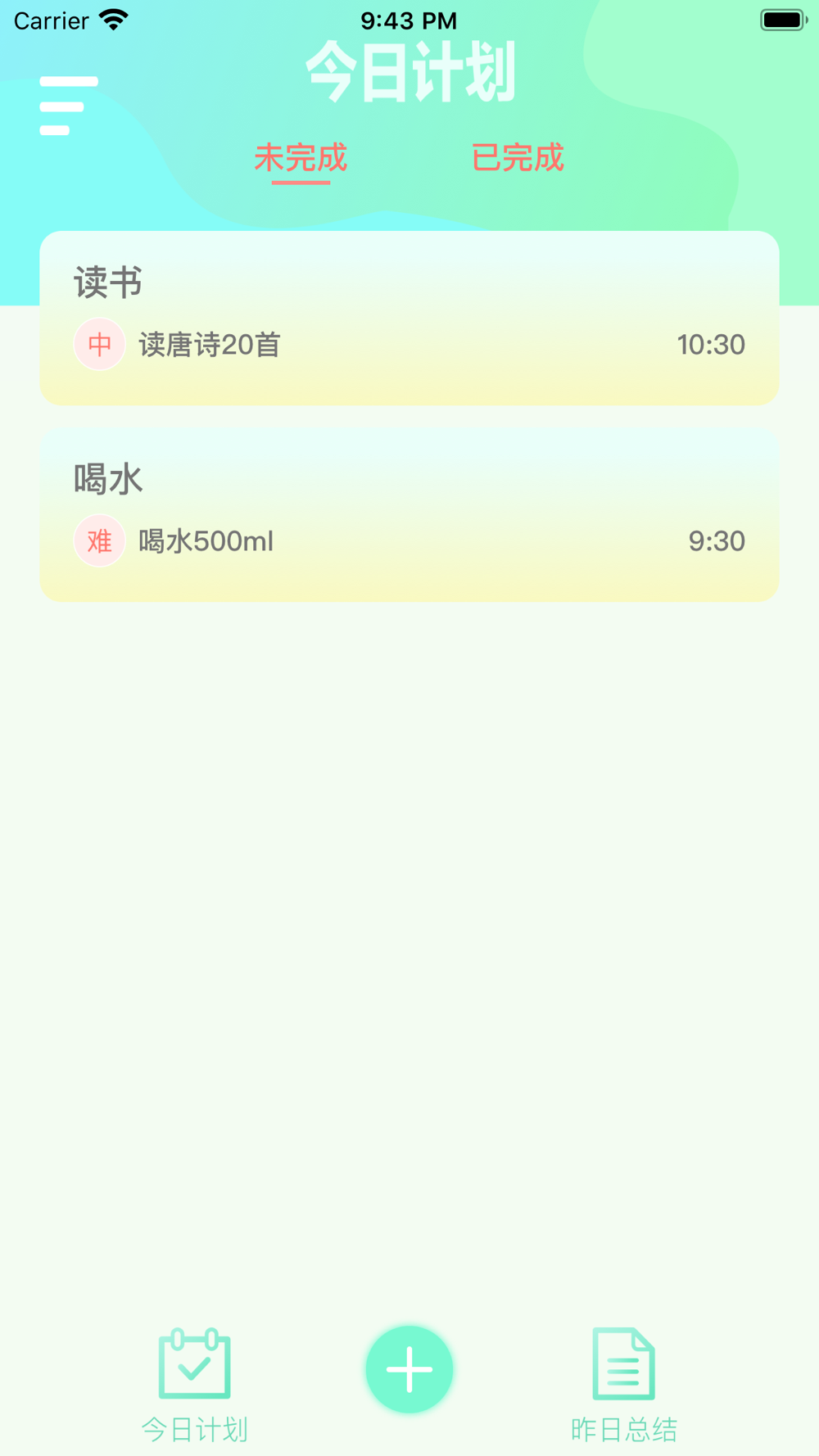Switch to the 已完成 tab
Image resolution: width=819 pixels, height=1456 pixels.
518,158
